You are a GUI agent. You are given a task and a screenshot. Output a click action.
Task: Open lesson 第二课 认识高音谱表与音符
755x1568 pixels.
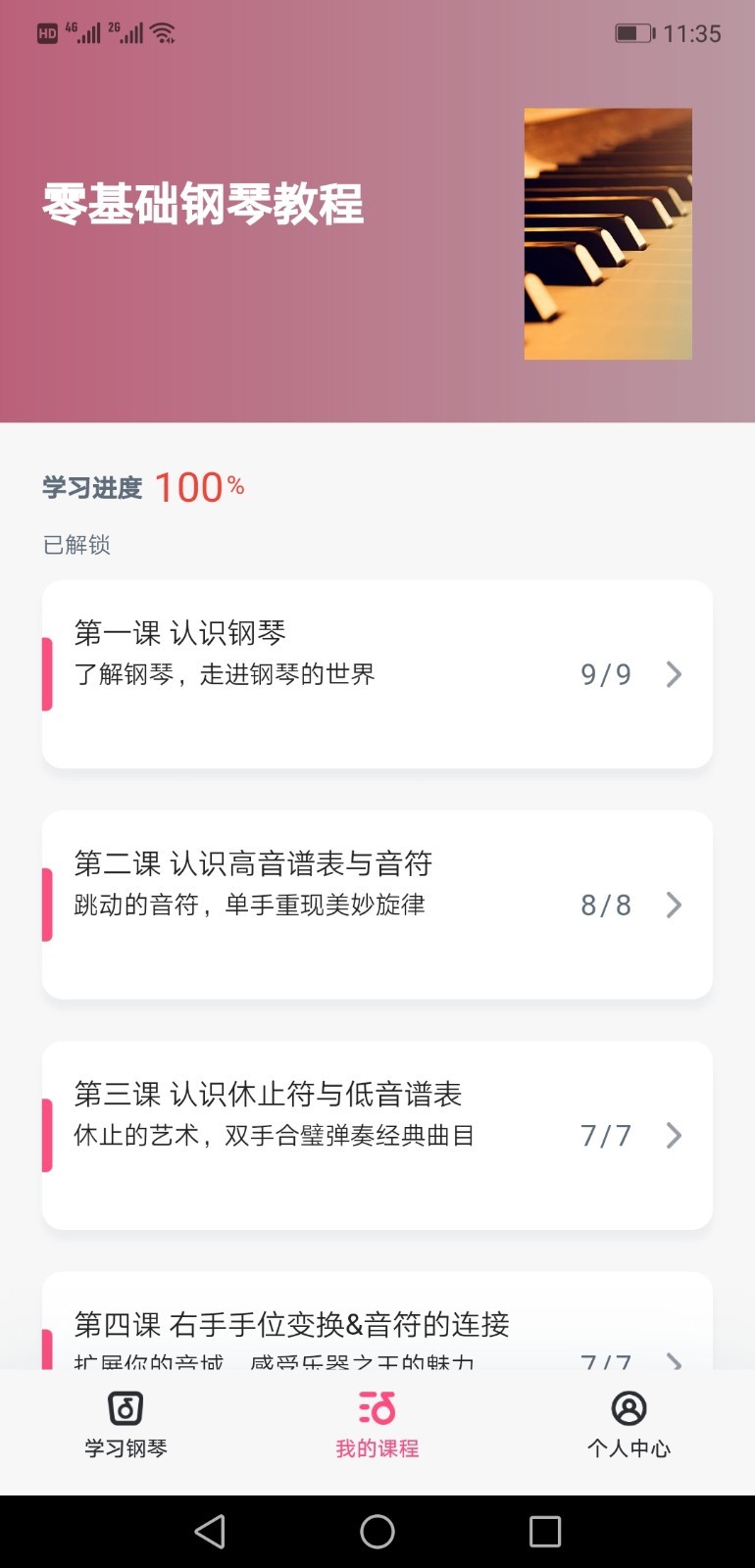click(x=377, y=905)
